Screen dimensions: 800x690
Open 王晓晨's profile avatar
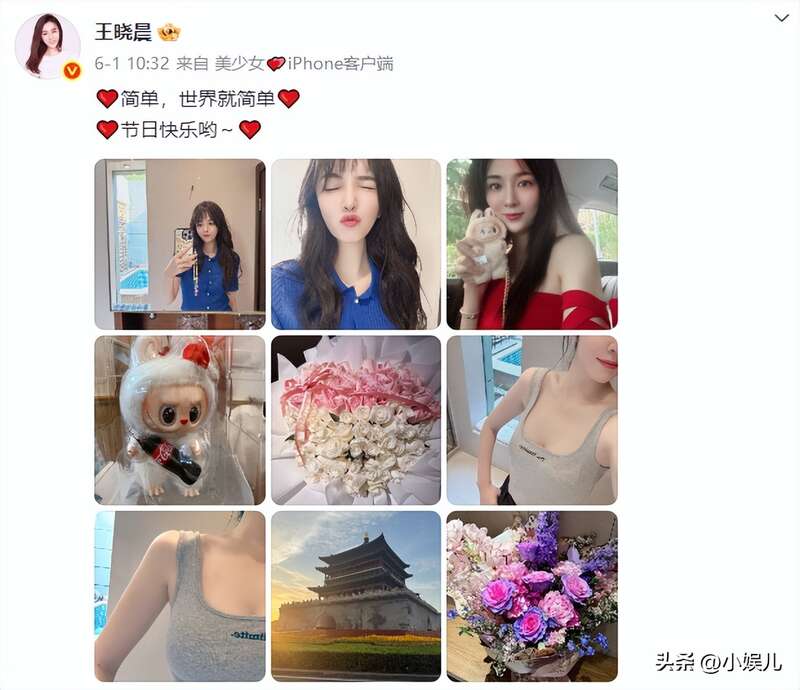(46, 45)
